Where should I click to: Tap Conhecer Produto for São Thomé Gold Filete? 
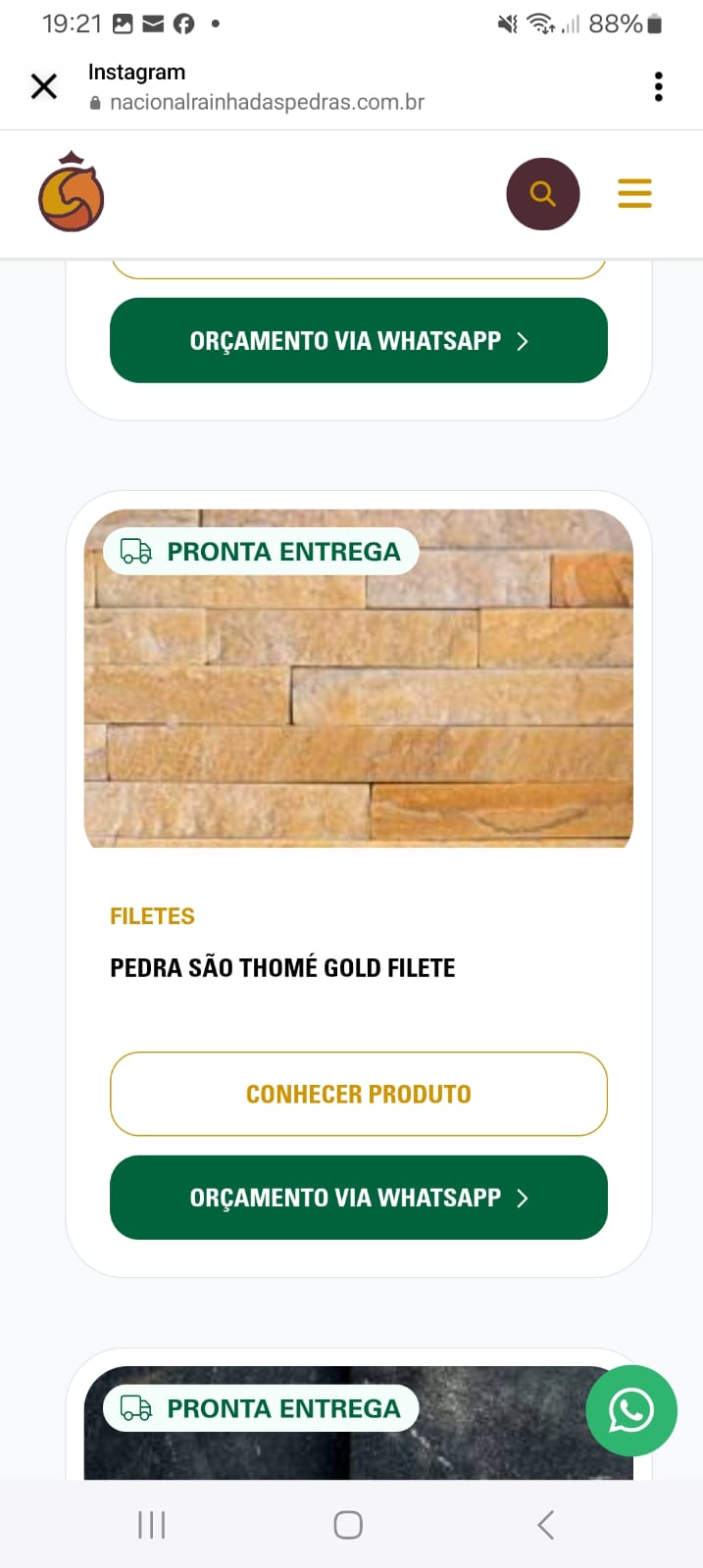[358, 1094]
